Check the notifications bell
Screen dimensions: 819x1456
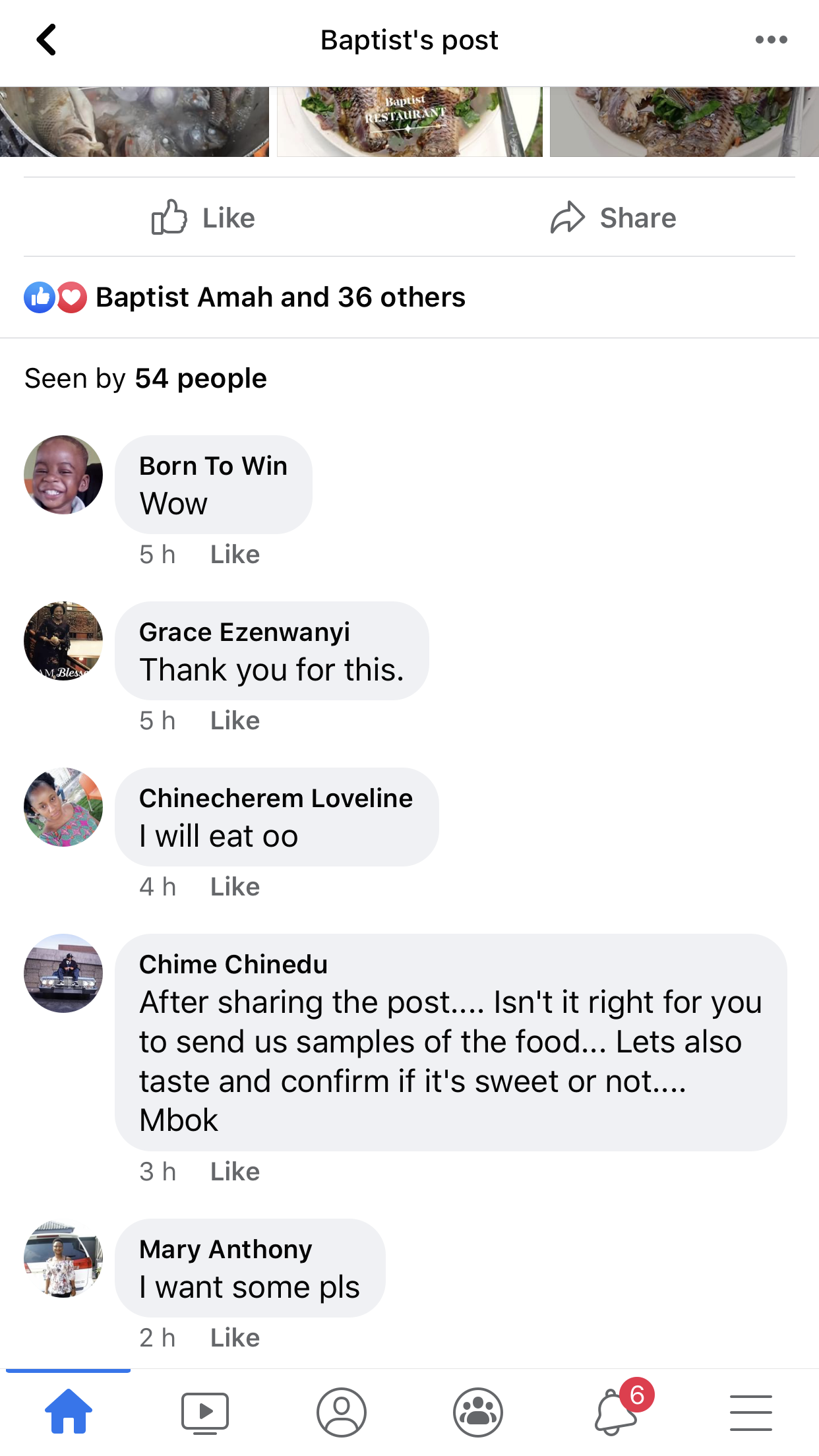coord(617,1412)
